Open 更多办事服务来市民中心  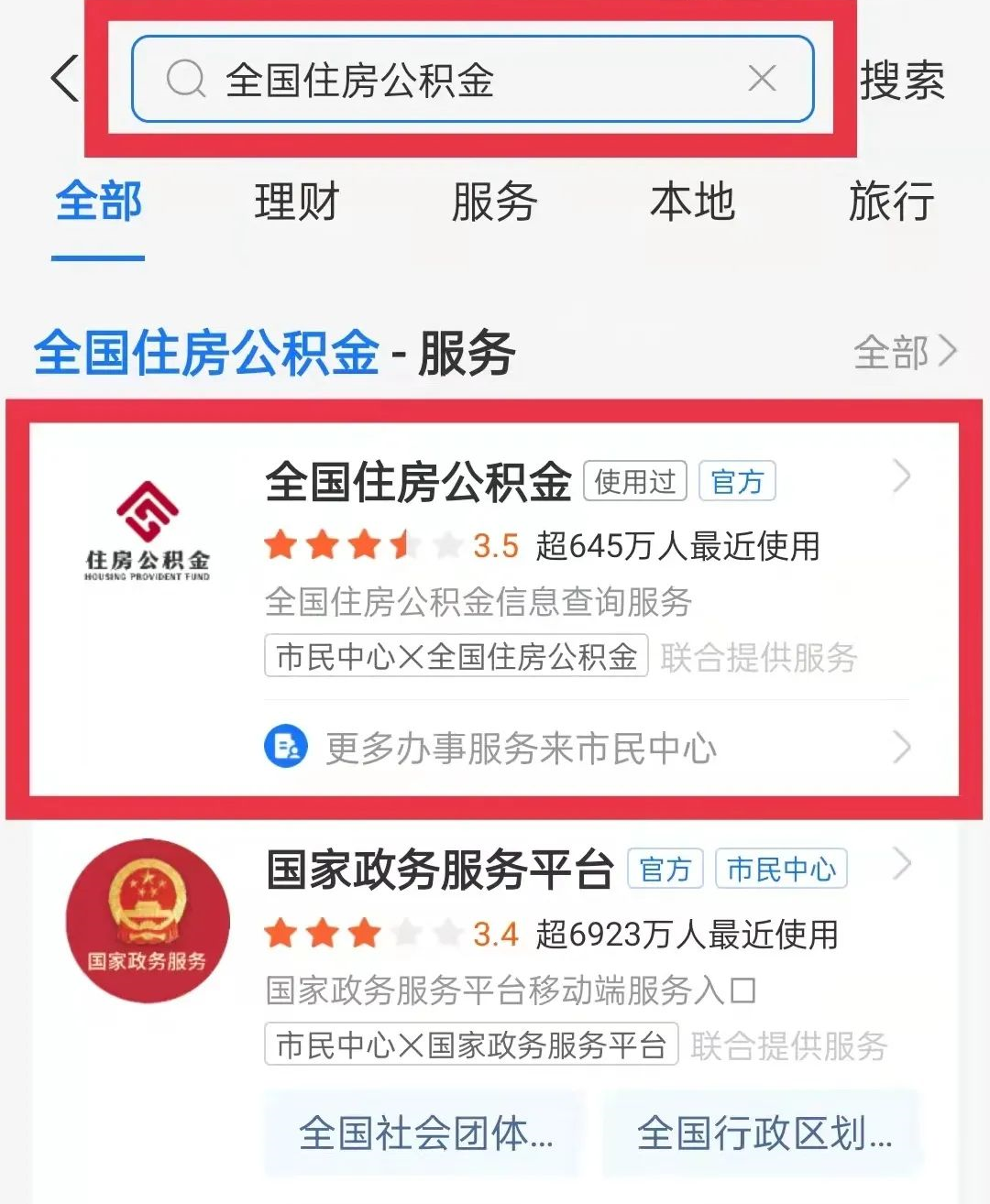pyautogui.click(x=521, y=749)
